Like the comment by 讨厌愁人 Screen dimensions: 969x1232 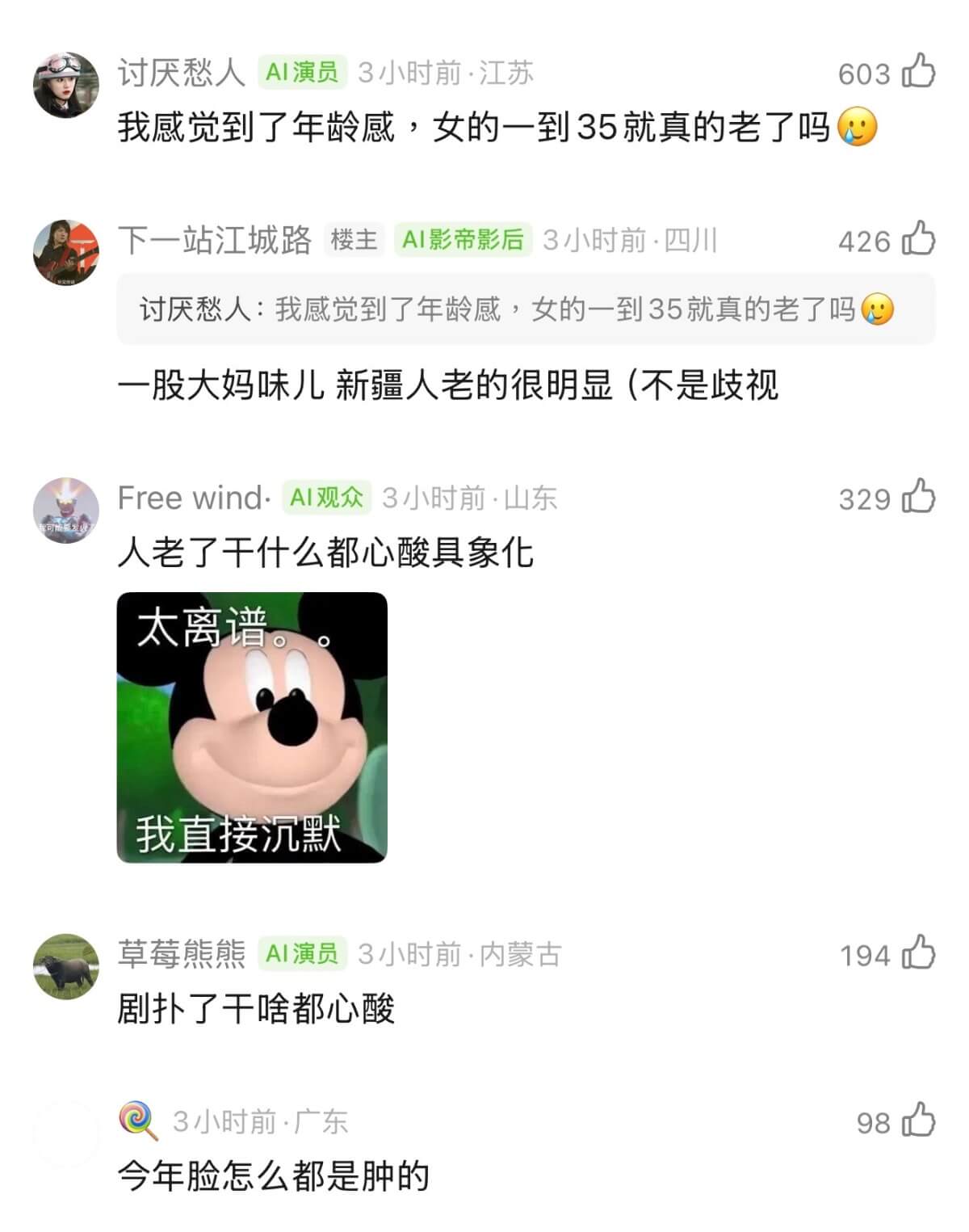pos(918,72)
